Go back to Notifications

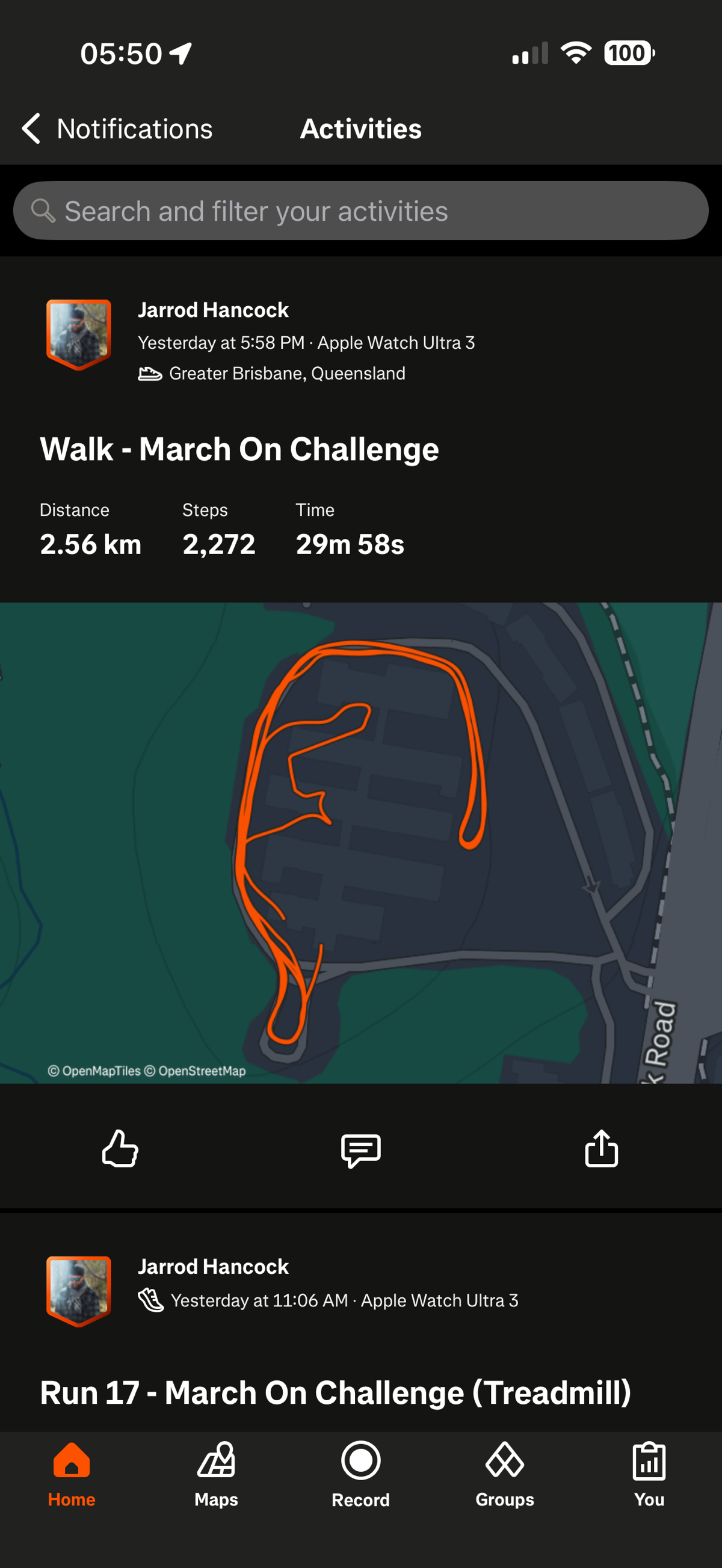117,129
